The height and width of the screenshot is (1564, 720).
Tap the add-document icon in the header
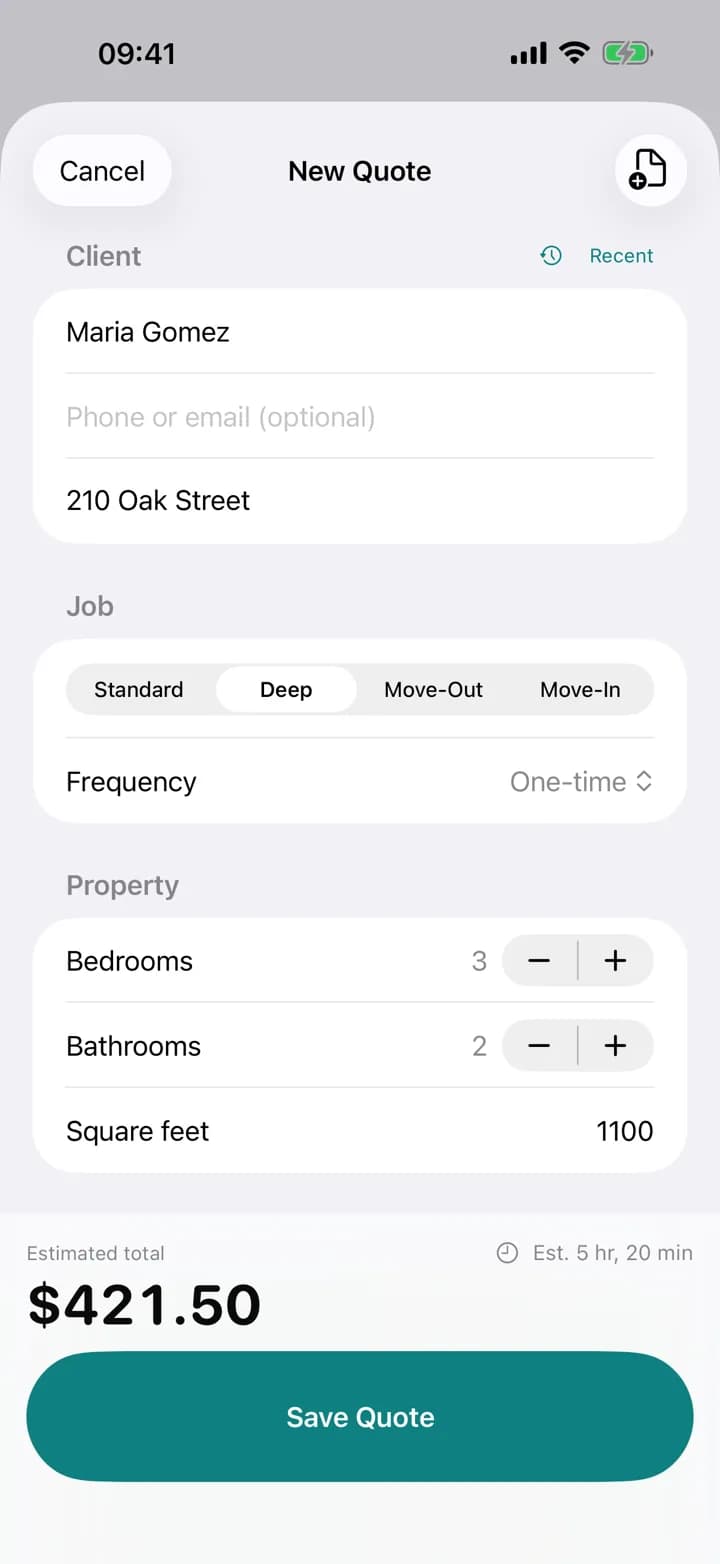[x=650, y=170]
